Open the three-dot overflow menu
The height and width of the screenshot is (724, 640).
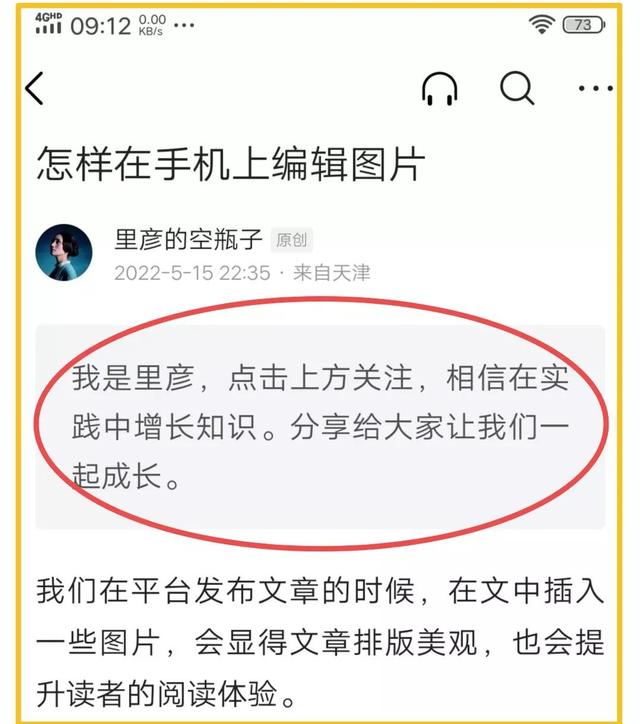pos(596,89)
